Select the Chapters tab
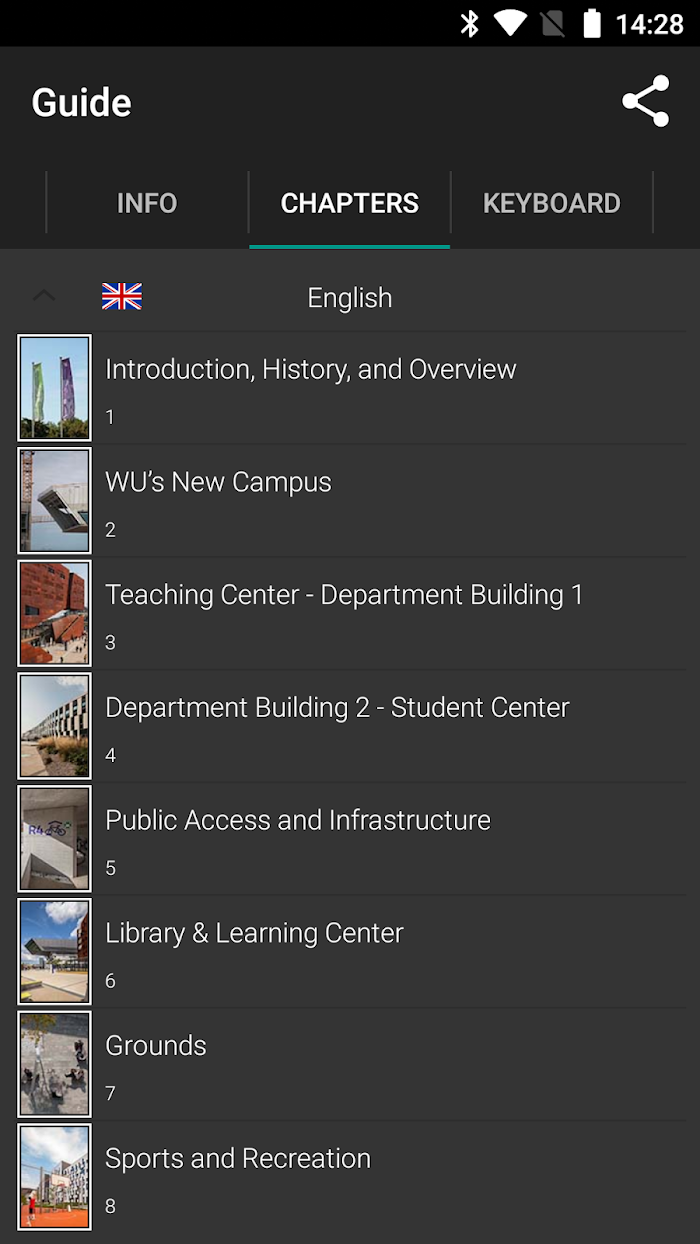 point(350,203)
